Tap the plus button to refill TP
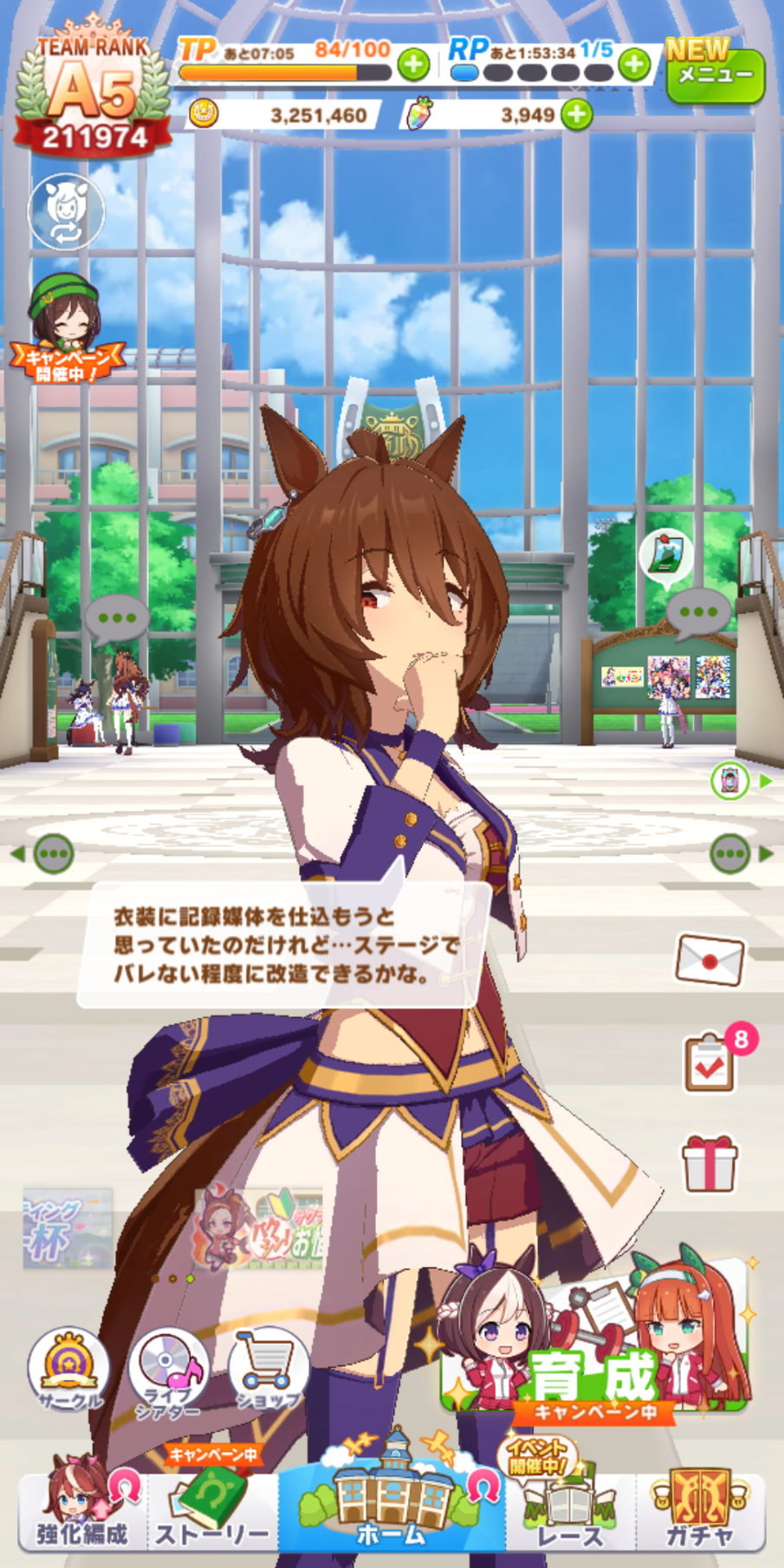 (x=413, y=64)
